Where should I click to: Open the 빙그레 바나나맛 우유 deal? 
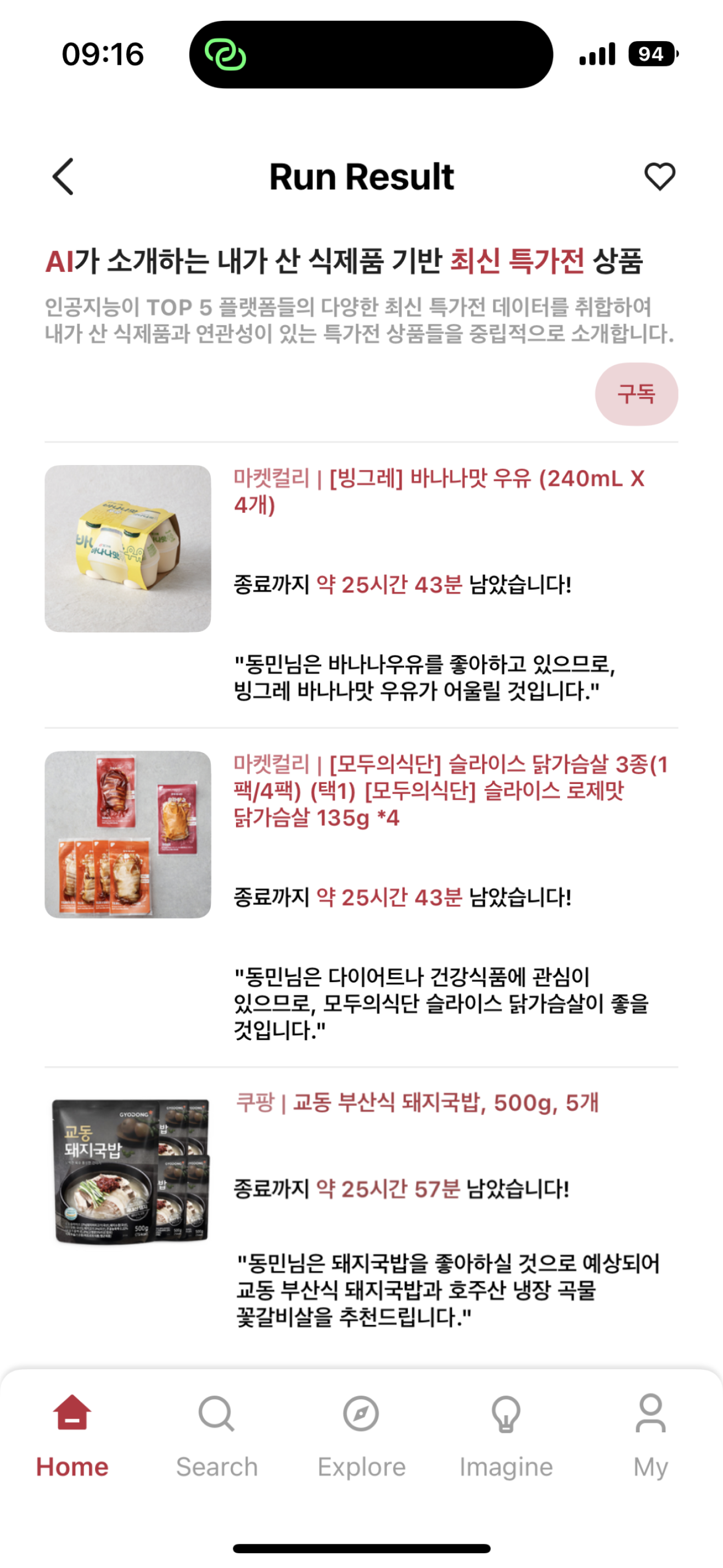(x=438, y=491)
